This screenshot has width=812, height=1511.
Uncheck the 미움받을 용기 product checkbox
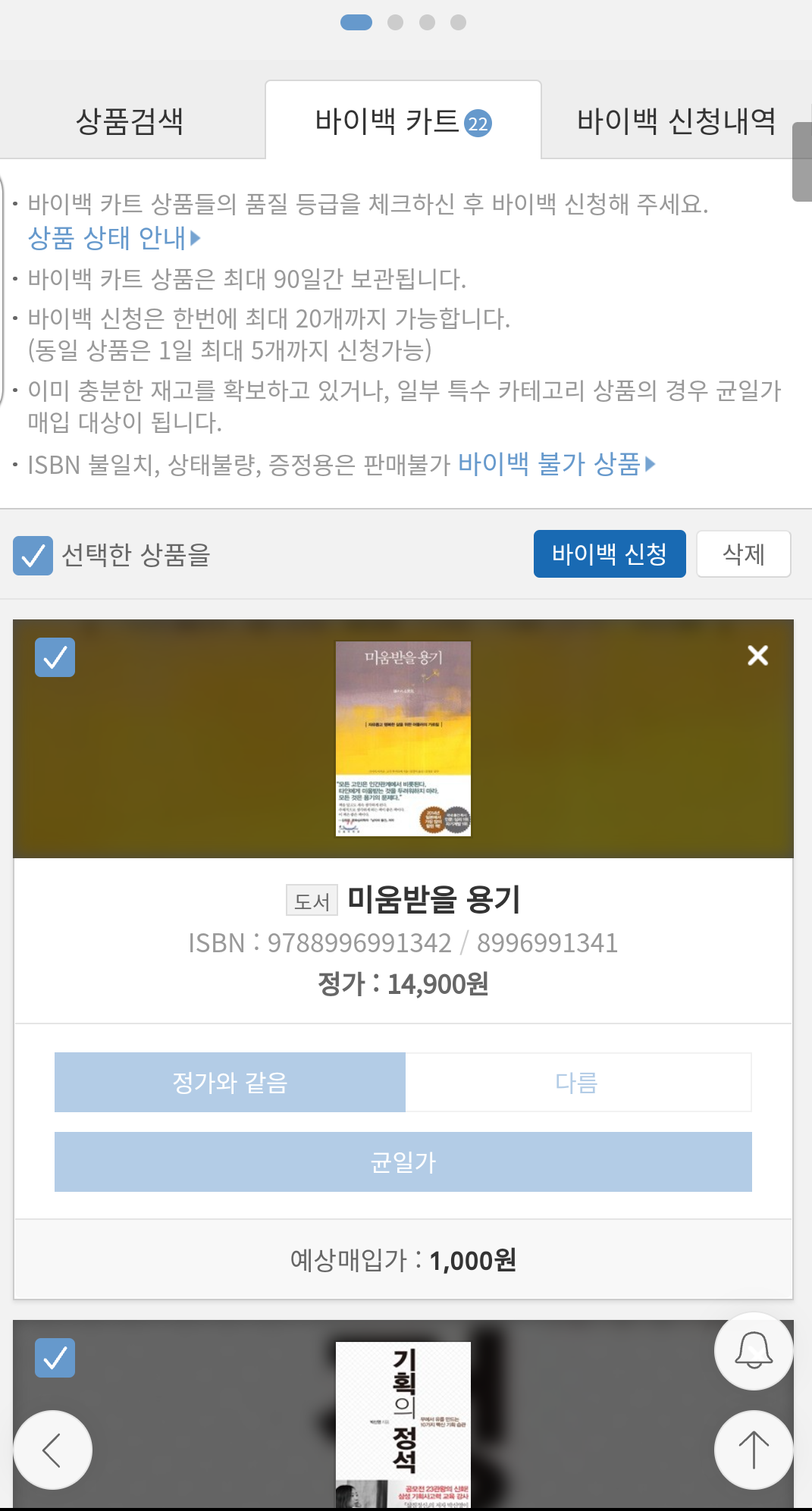(x=54, y=657)
